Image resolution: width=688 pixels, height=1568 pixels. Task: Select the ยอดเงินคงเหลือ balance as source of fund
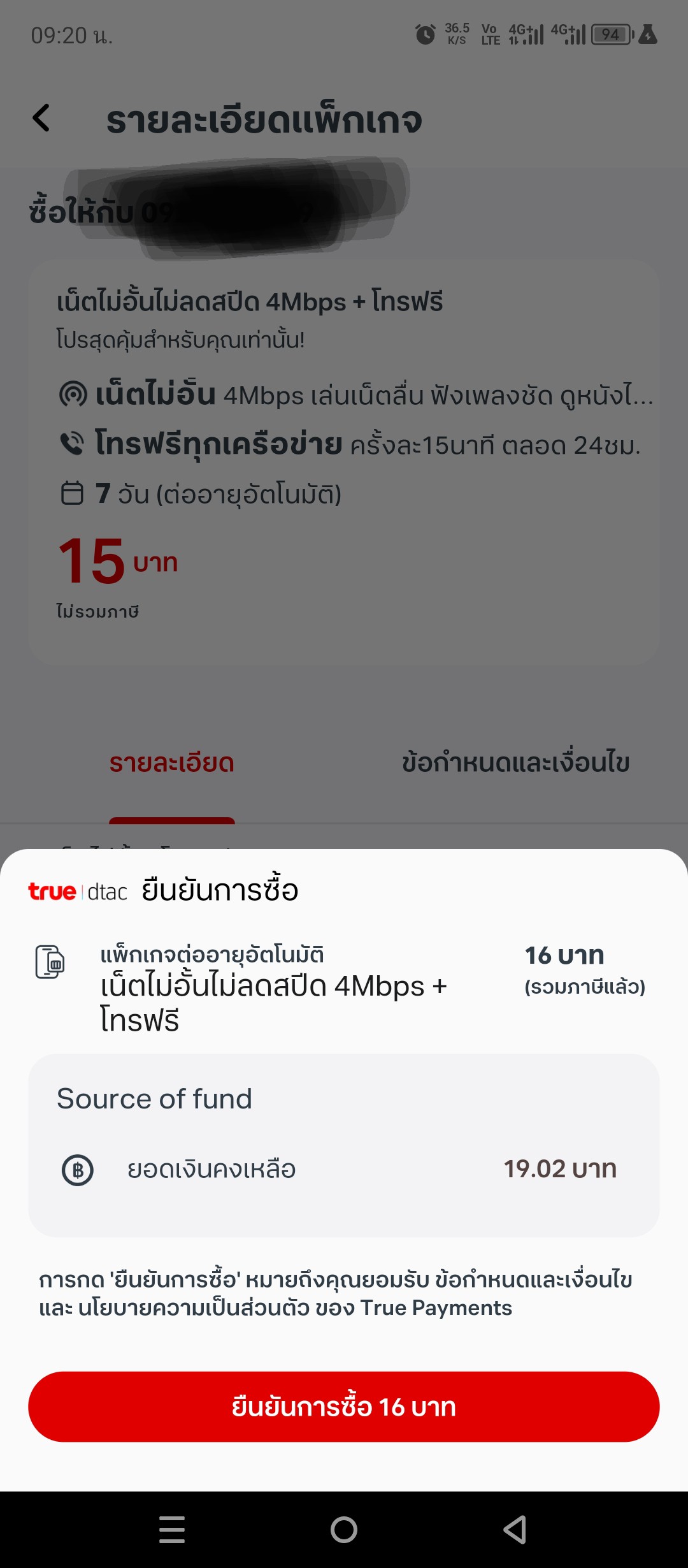point(343,1170)
